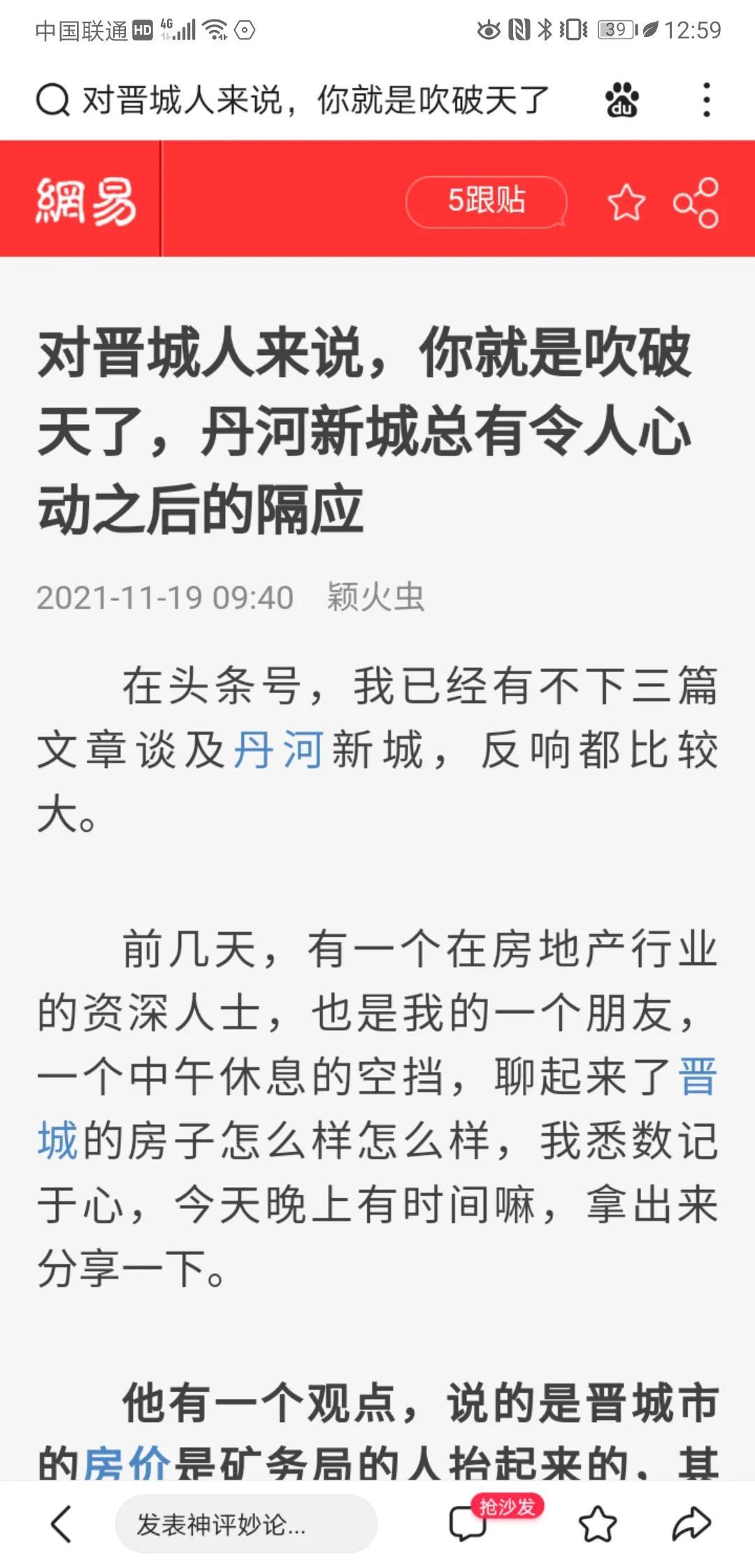Forward the article with the bottom arrow icon
The height and width of the screenshot is (1568, 755).
tap(691, 1523)
